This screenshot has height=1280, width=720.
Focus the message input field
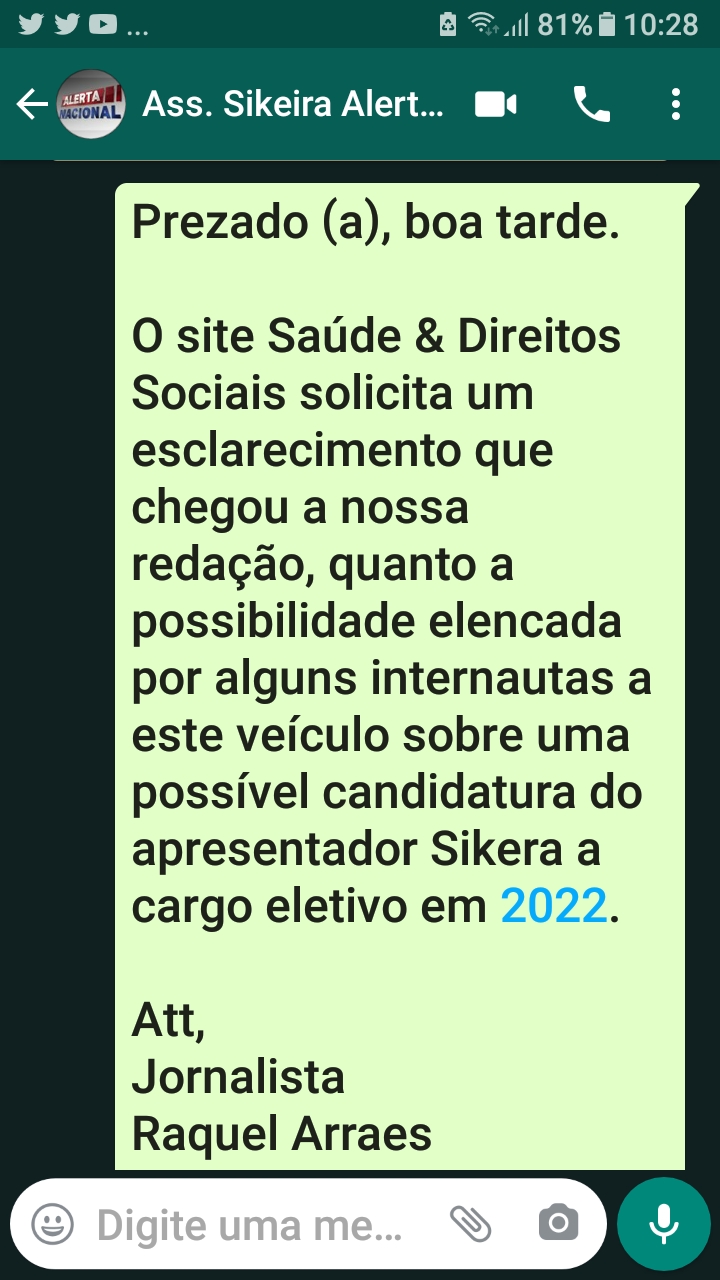[x=250, y=1223]
